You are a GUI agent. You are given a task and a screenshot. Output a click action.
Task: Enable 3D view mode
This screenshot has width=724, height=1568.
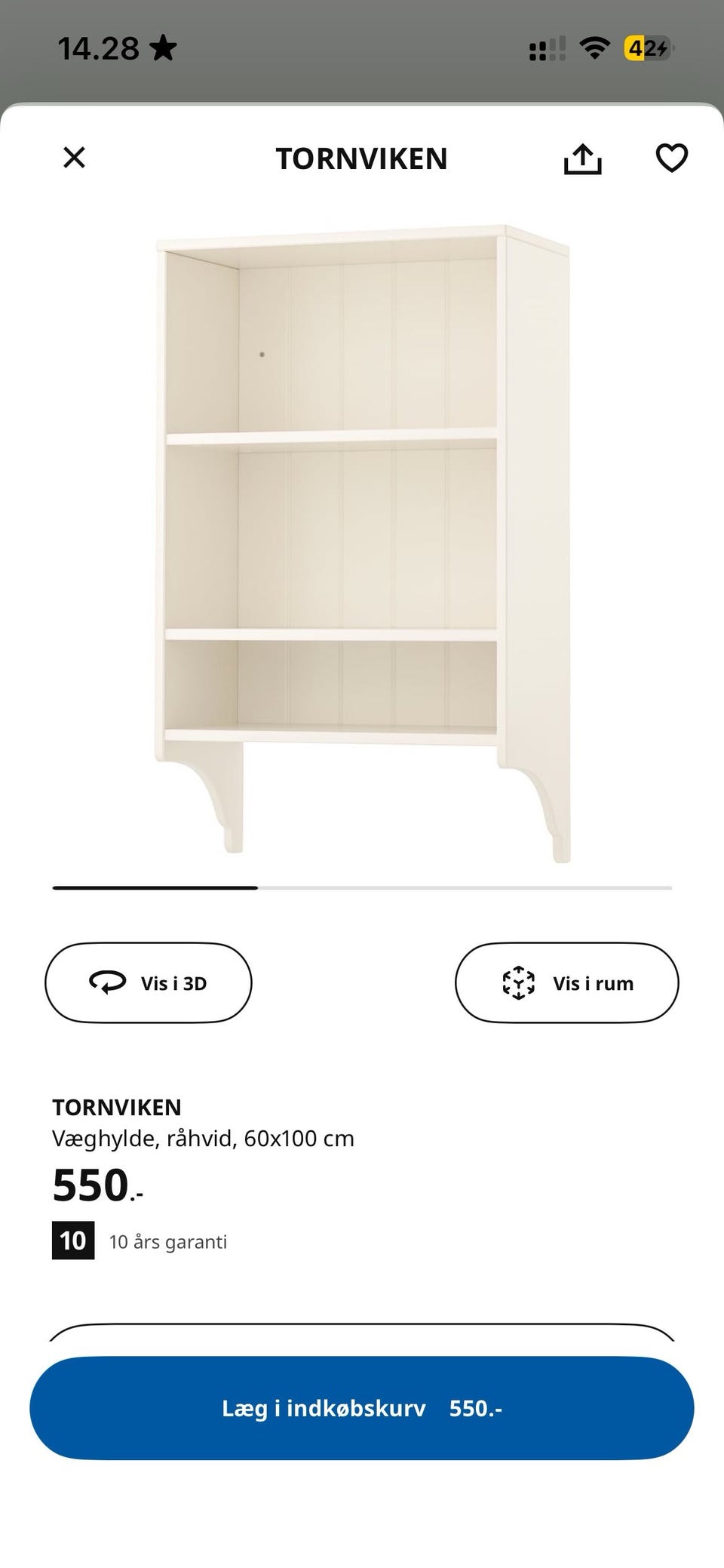[x=148, y=982]
